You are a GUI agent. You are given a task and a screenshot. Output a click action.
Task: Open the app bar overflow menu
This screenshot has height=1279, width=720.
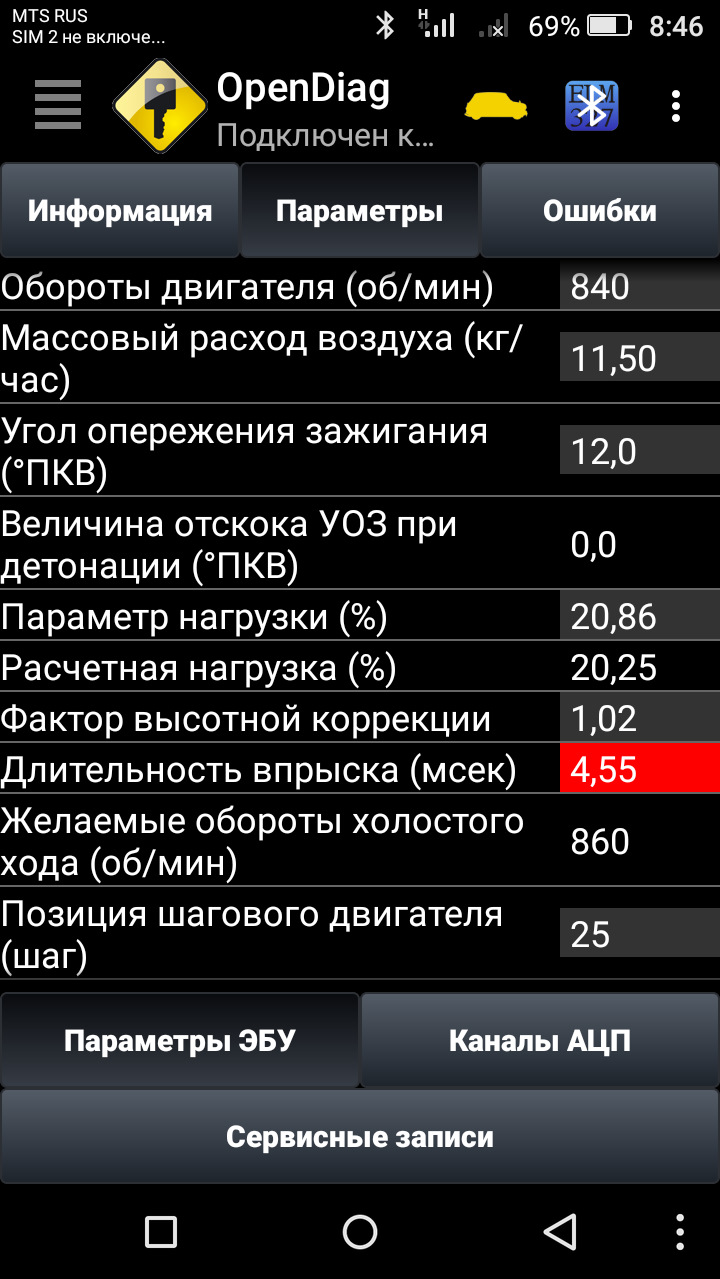pos(677,105)
